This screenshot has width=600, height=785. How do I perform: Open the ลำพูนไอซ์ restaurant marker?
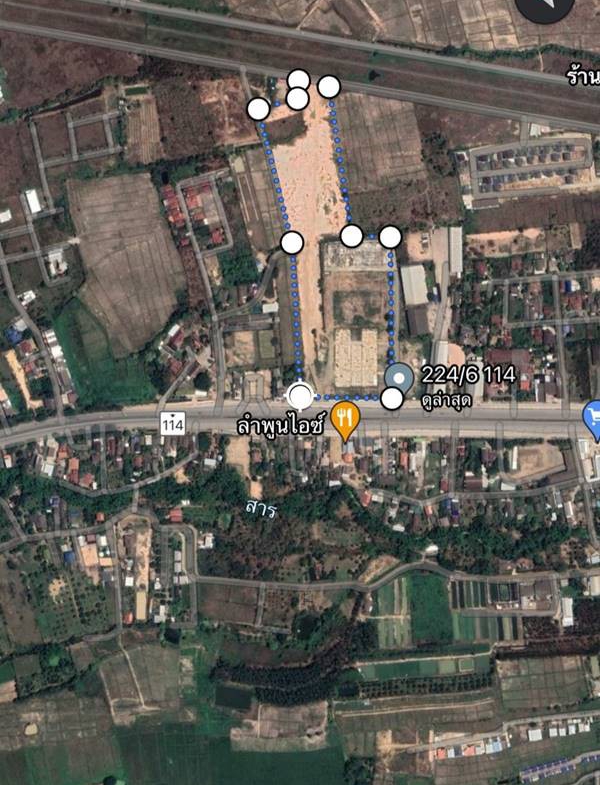[345, 419]
